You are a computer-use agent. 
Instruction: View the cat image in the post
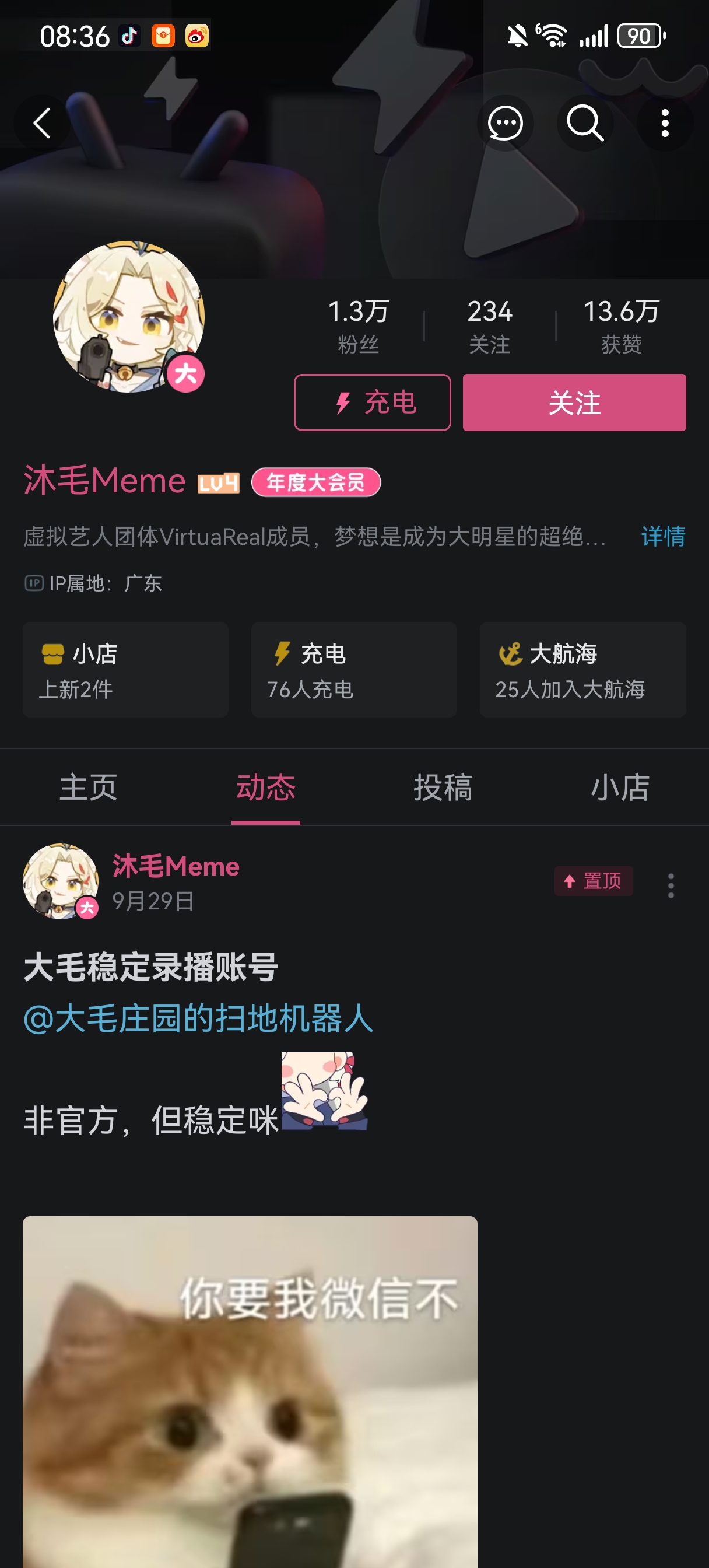point(250,1391)
